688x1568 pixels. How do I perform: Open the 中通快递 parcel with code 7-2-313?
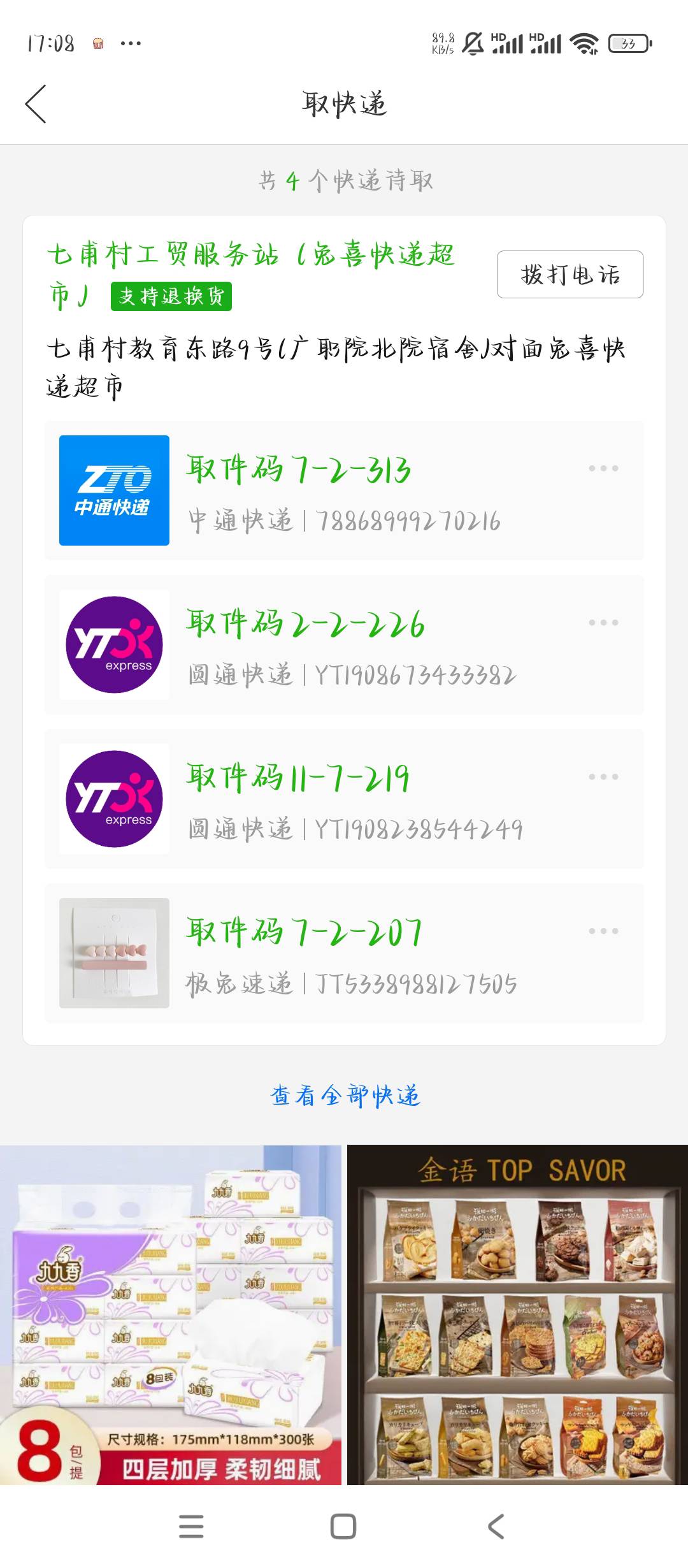[x=344, y=491]
